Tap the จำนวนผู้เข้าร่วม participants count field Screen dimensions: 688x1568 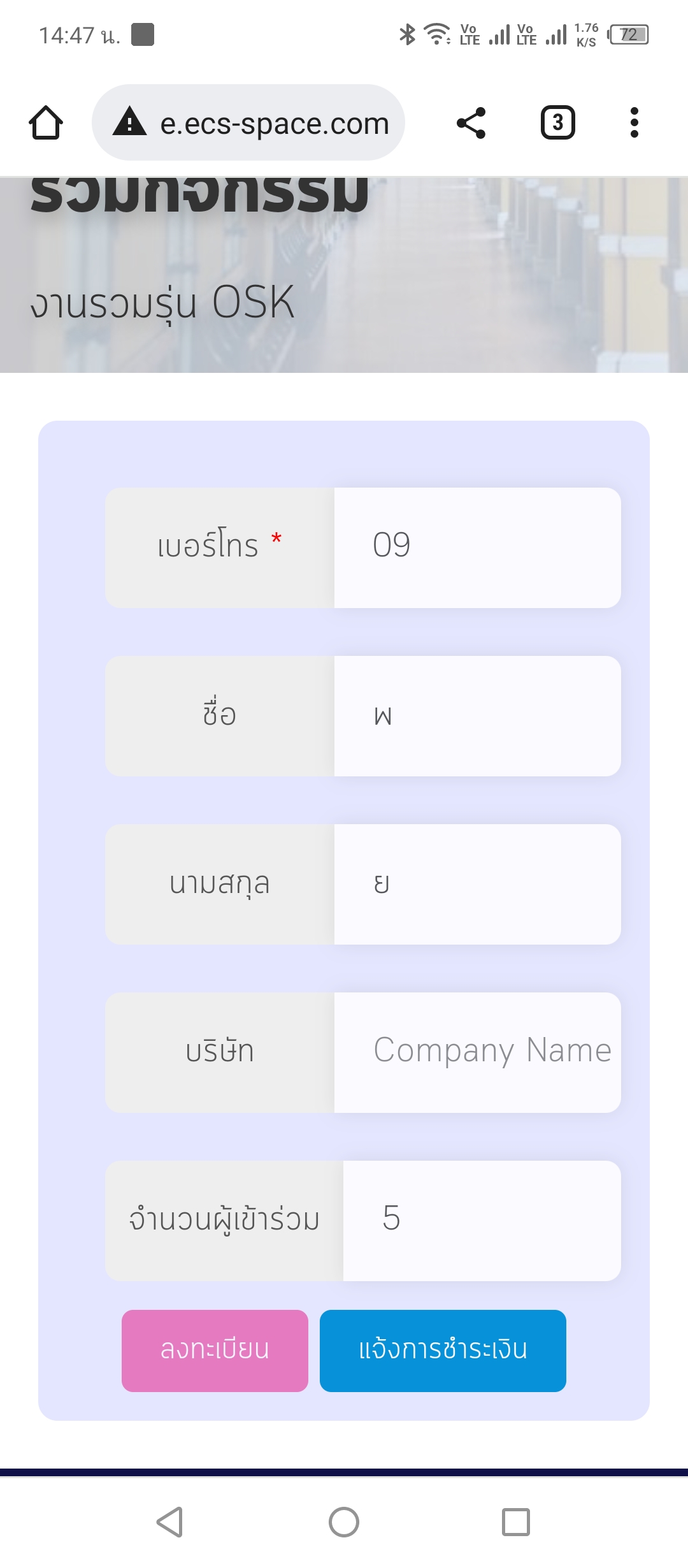481,1221
